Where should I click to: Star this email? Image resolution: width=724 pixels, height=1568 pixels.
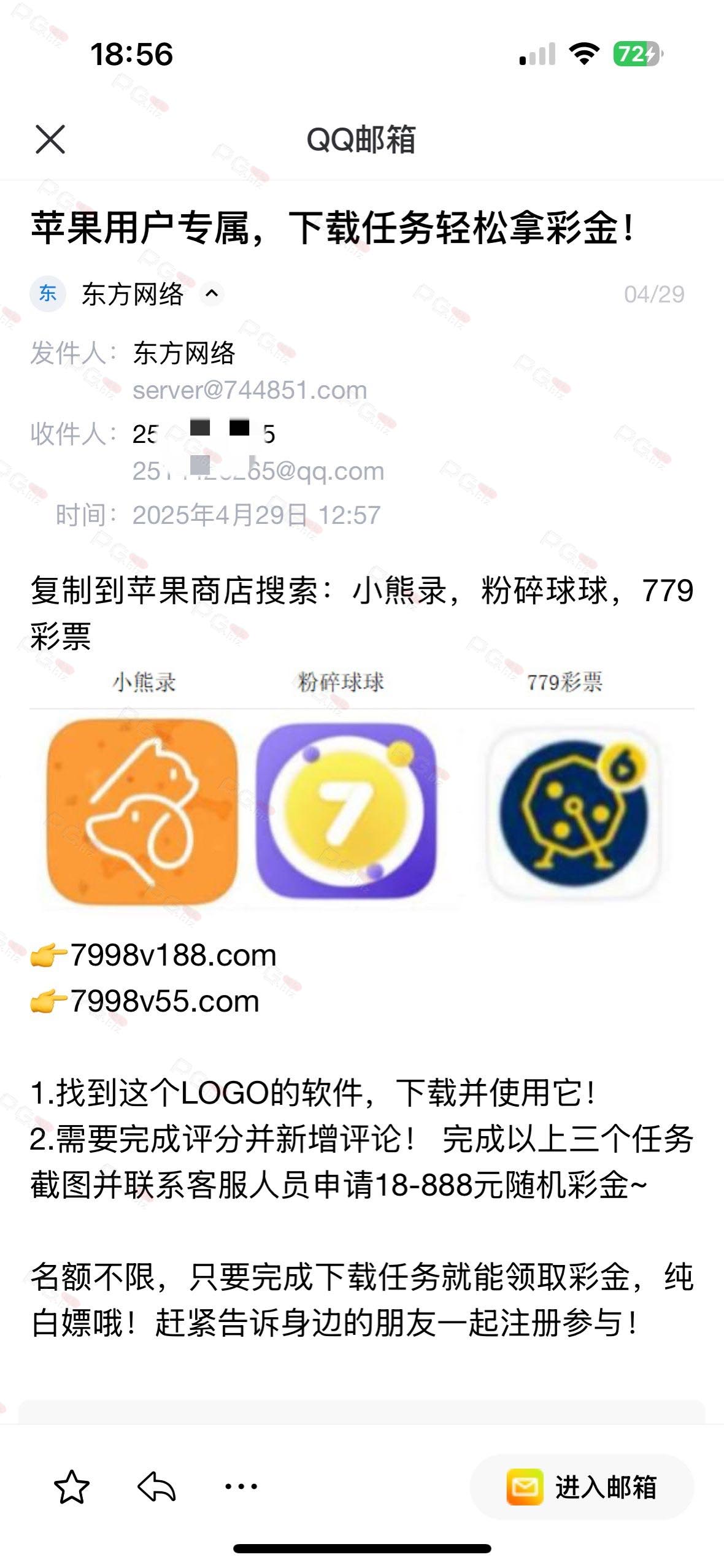click(x=72, y=1486)
